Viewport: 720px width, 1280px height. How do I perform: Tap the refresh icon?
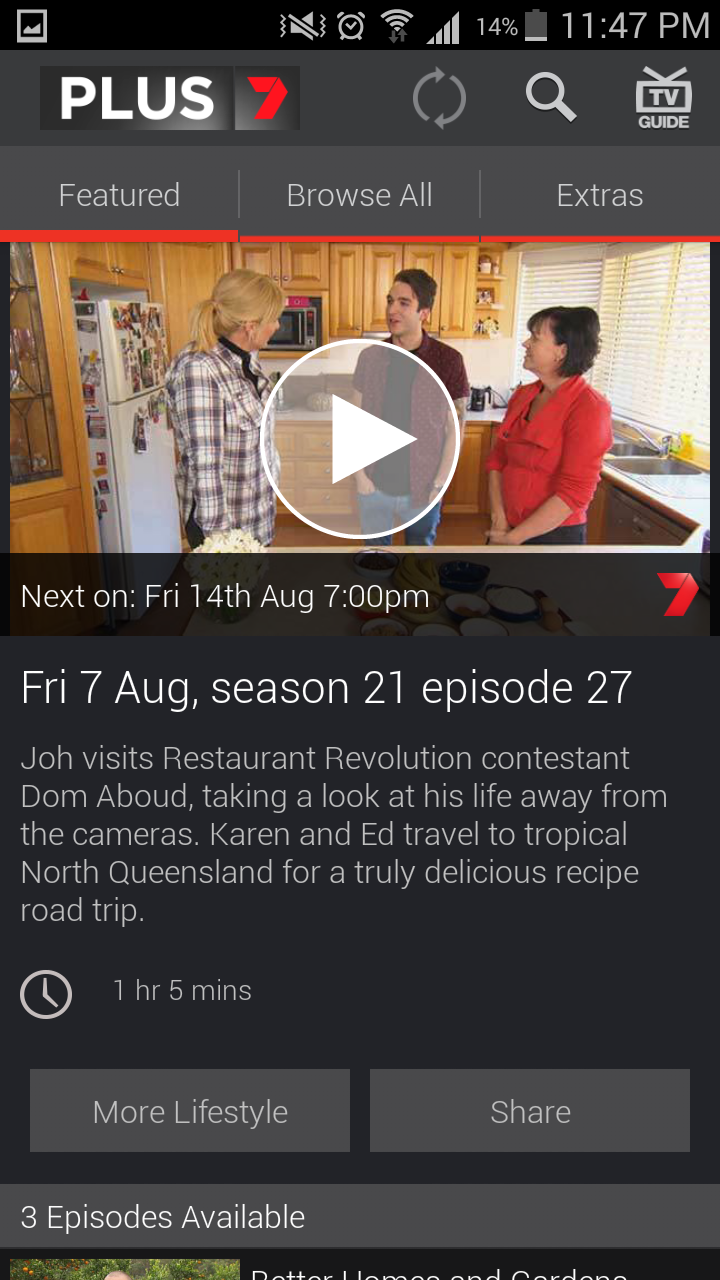tap(439, 99)
